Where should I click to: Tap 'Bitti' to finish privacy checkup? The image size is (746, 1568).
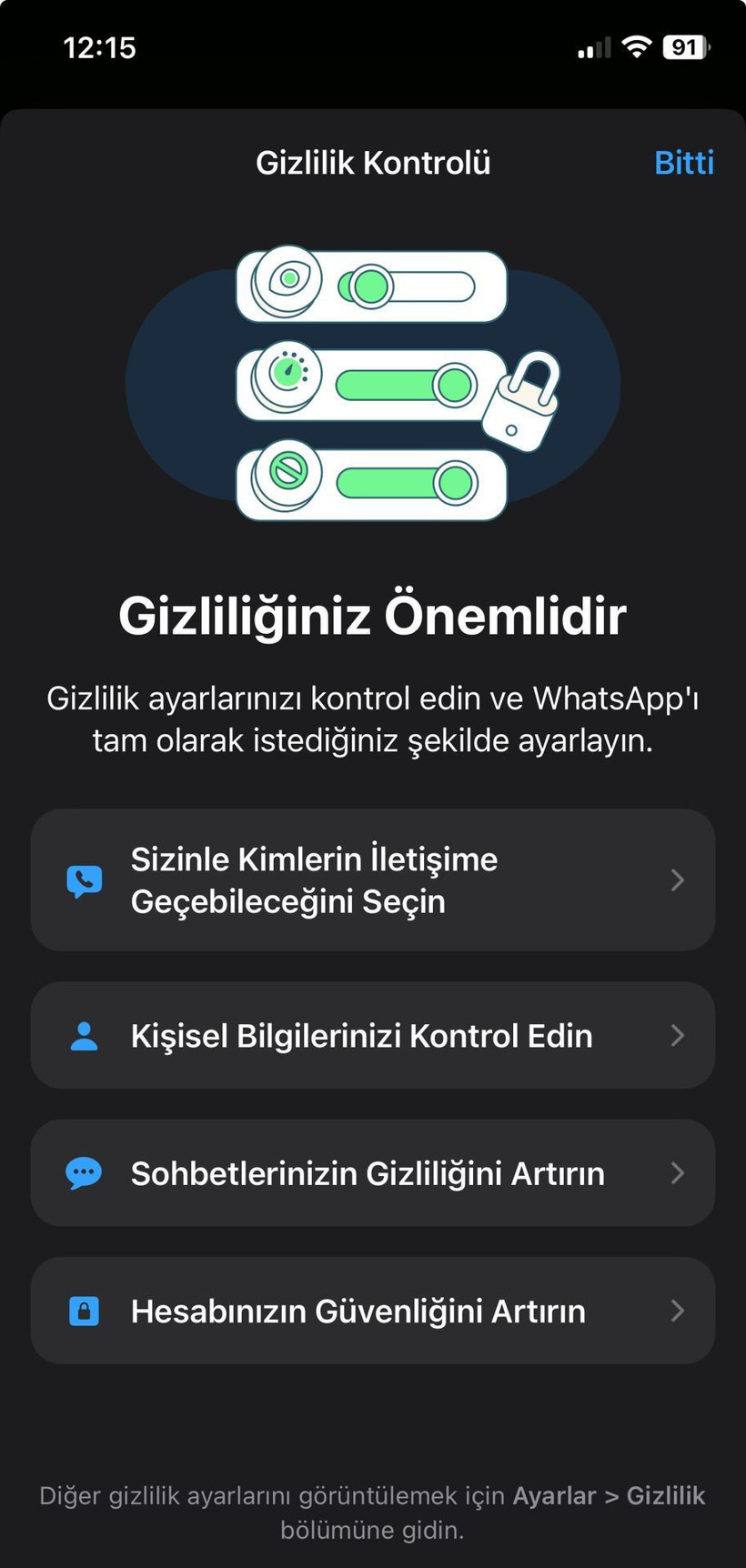(684, 162)
